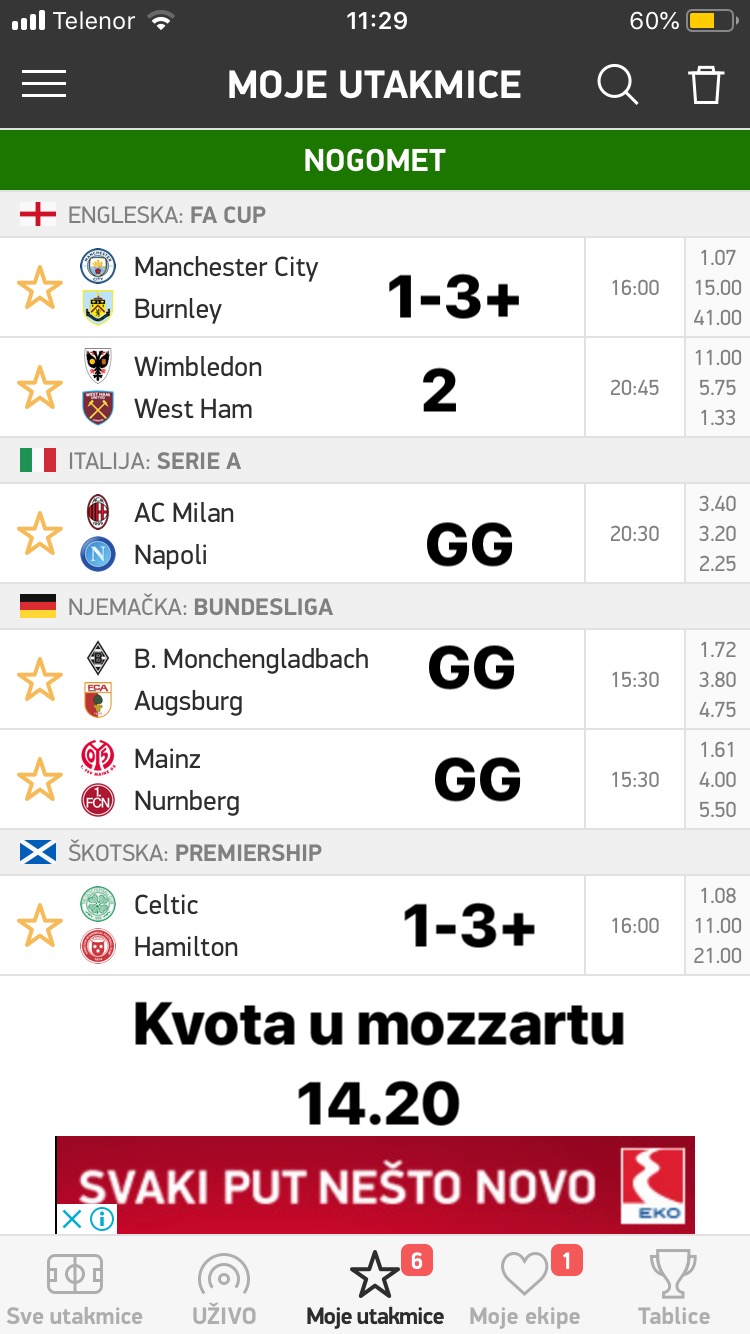Go to the Moje ekipe tab
750x1334 pixels.
tap(525, 1287)
